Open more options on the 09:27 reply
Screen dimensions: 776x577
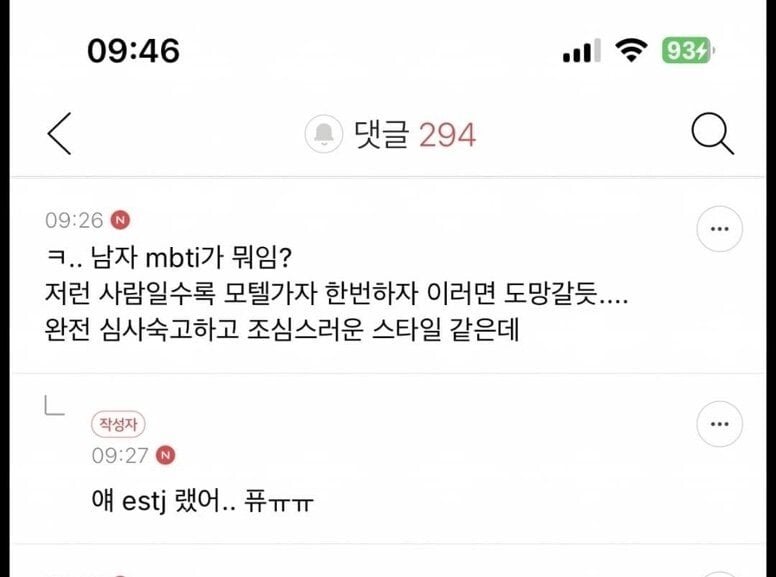[x=719, y=424]
